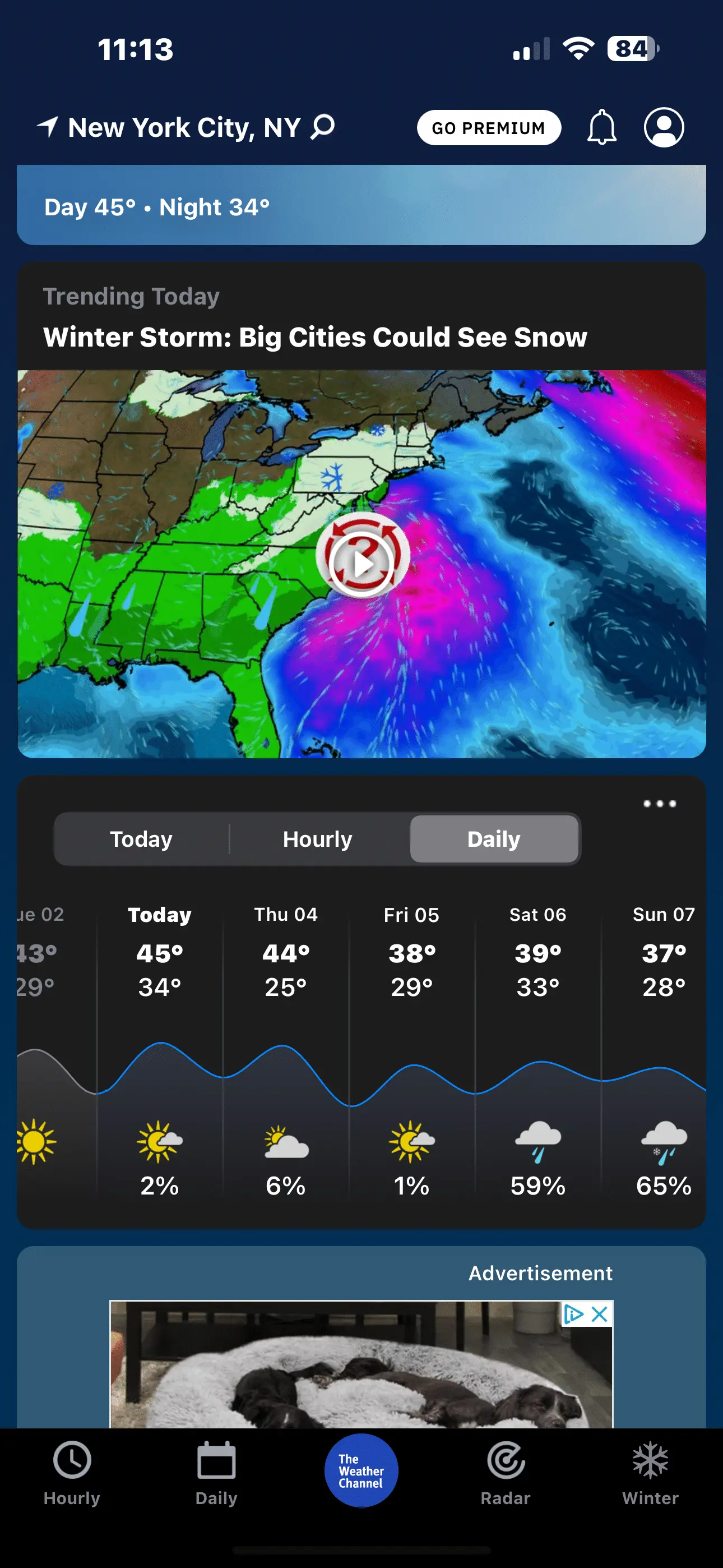This screenshot has width=723, height=1568.
Task: Open forecast card three-dot menu
Action: click(x=660, y=804)
